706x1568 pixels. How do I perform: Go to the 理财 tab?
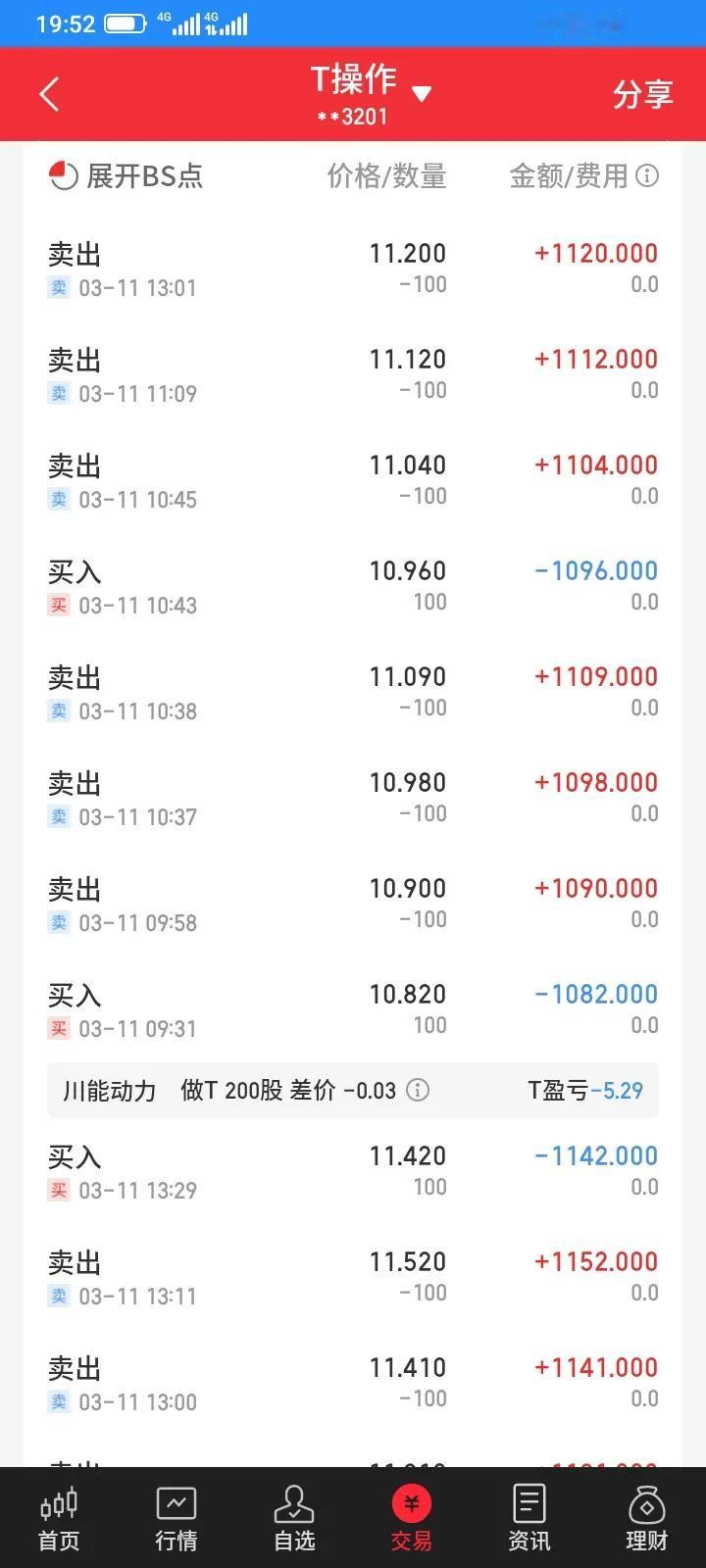[647, 1518]
